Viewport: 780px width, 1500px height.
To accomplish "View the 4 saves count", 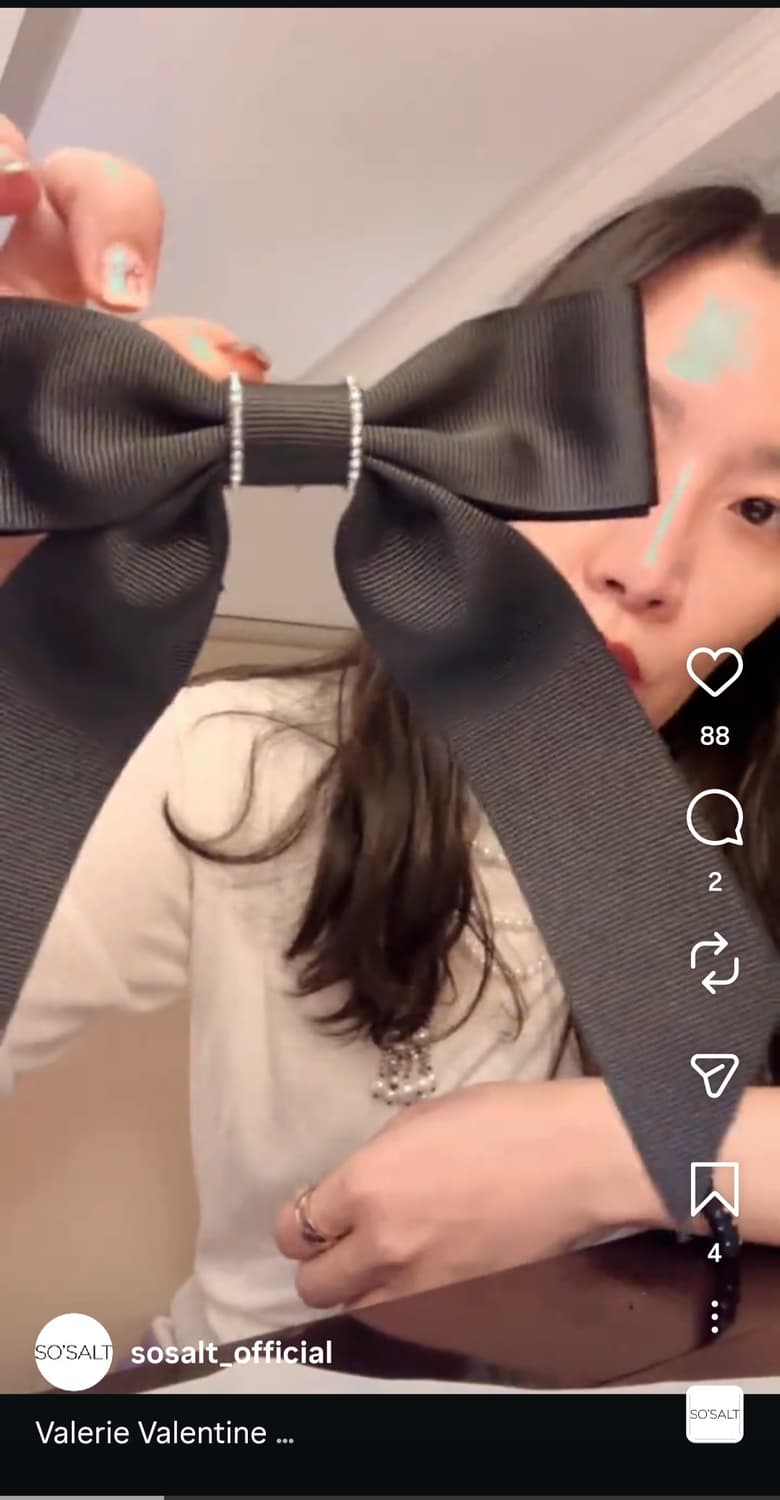I will (x=713, y=1245).
